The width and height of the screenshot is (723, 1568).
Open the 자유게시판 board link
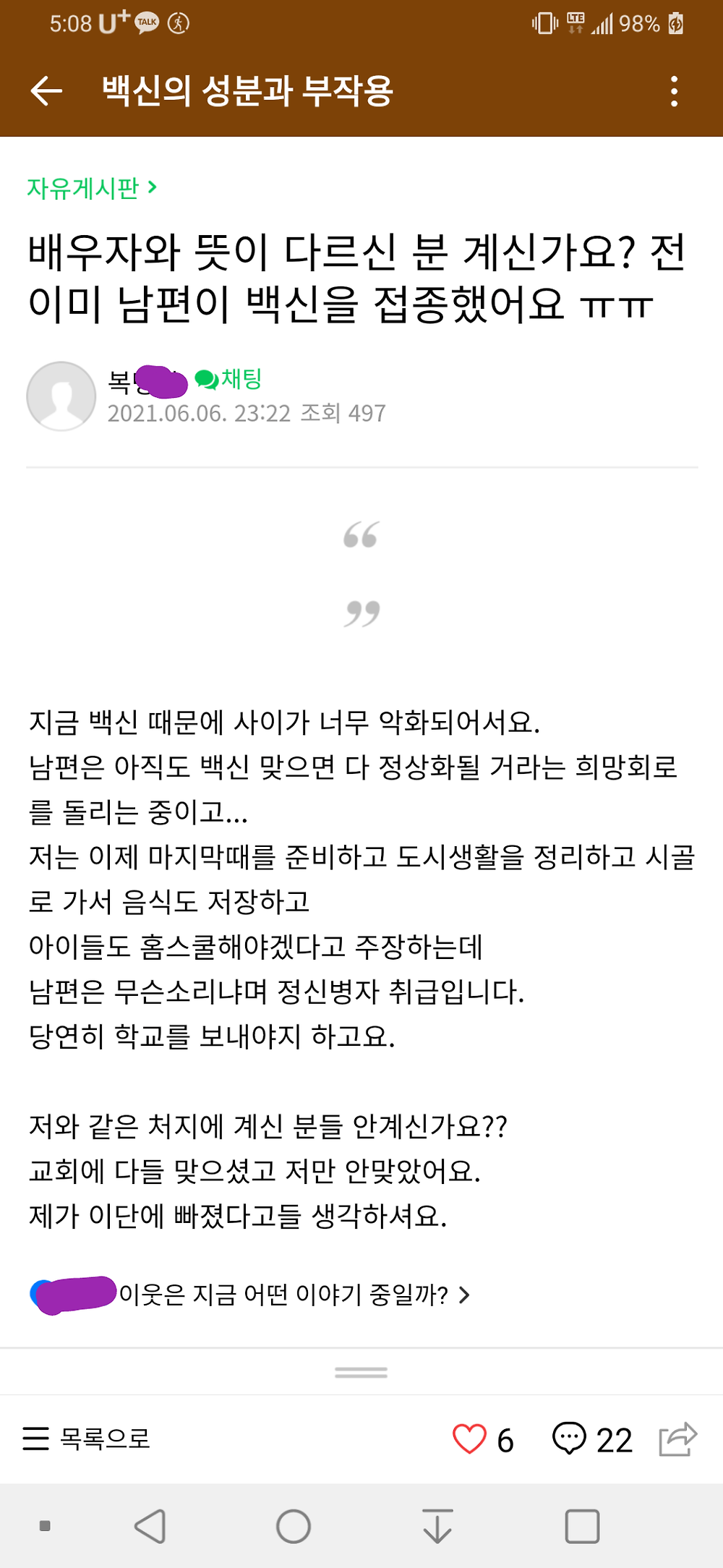[x=91, y=188]
